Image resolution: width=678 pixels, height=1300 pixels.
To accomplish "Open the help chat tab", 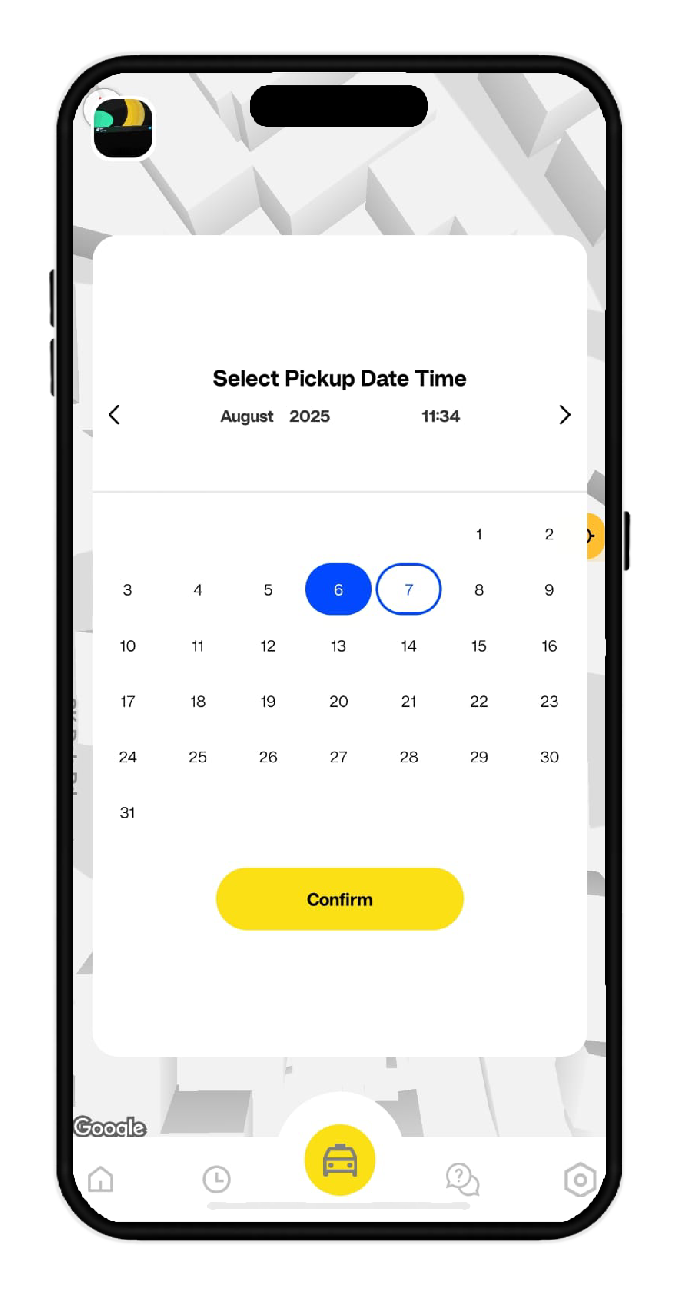I will (x=462, y=1180).
